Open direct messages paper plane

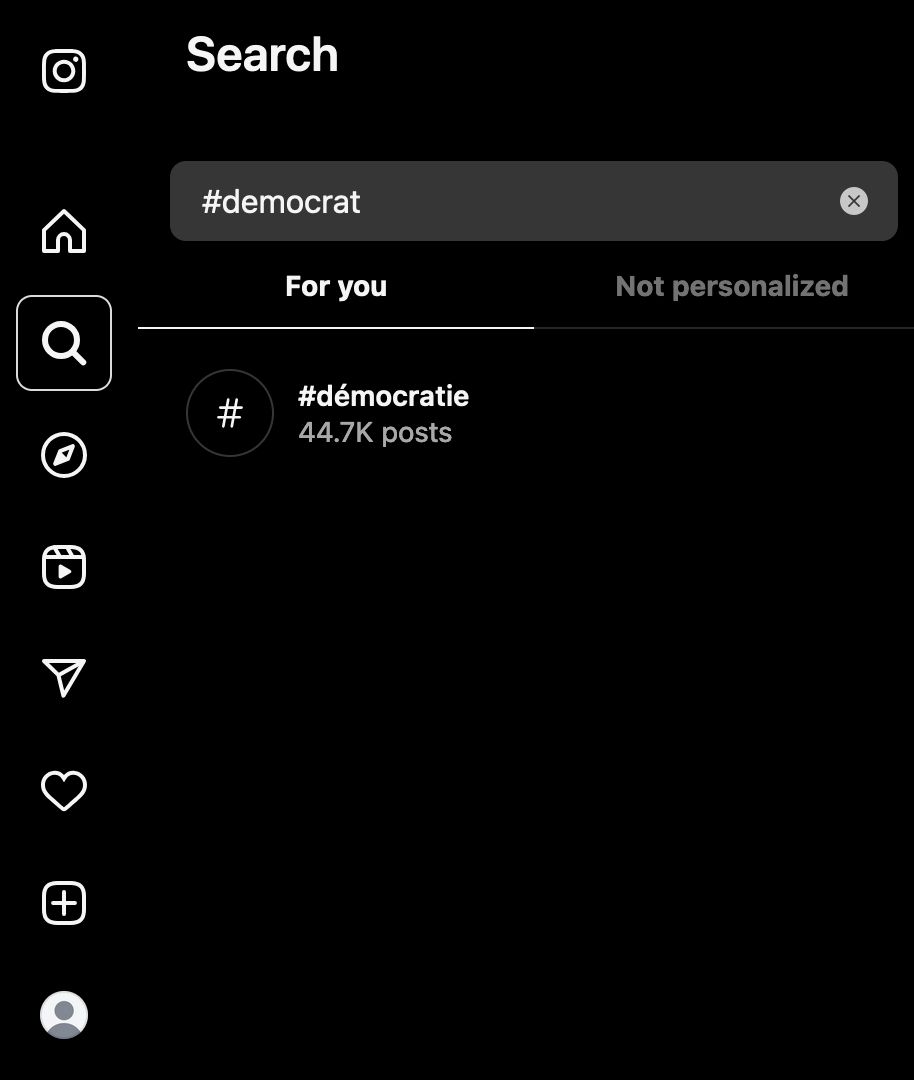coord(64,678)
